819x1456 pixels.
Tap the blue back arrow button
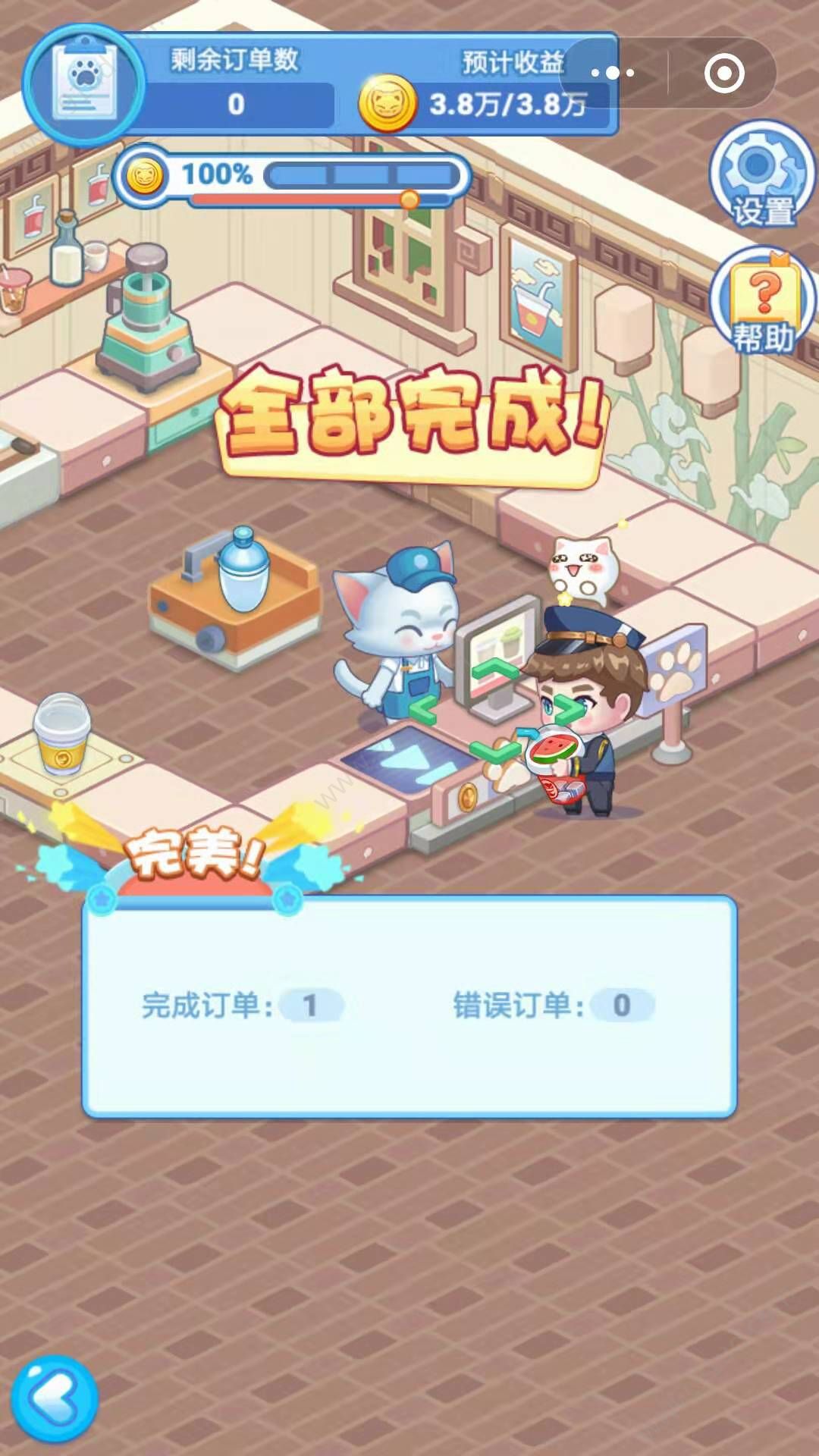tap(55, 1399)
